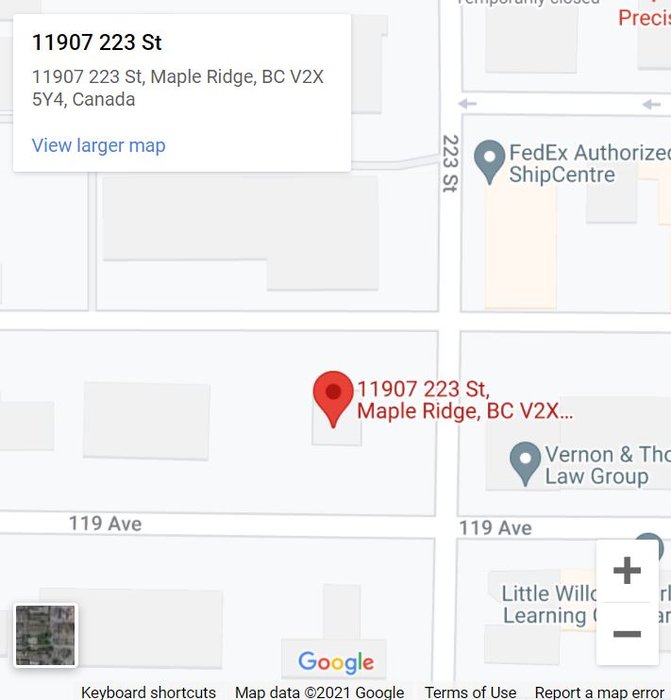
Task: Open FedEx Authorized ShipCentre place marker
Action: (x=489, y=161)
